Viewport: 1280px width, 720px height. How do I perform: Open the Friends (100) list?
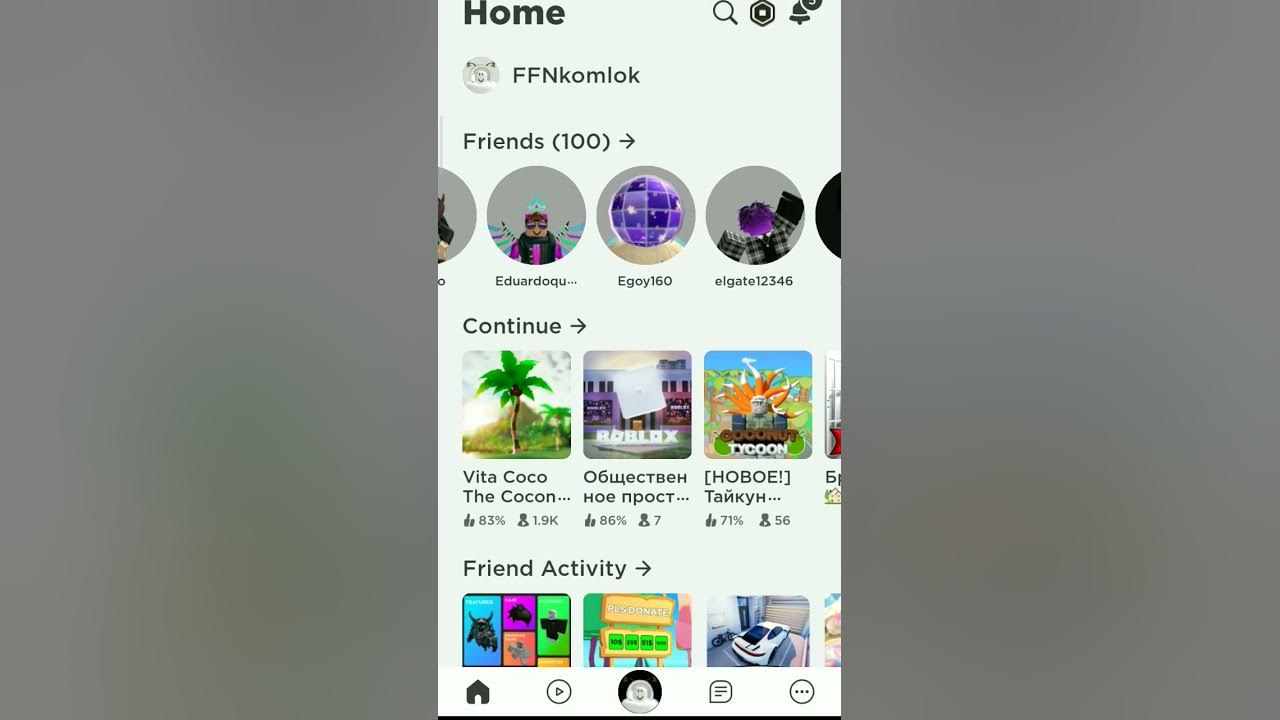[x=549, y=141]
